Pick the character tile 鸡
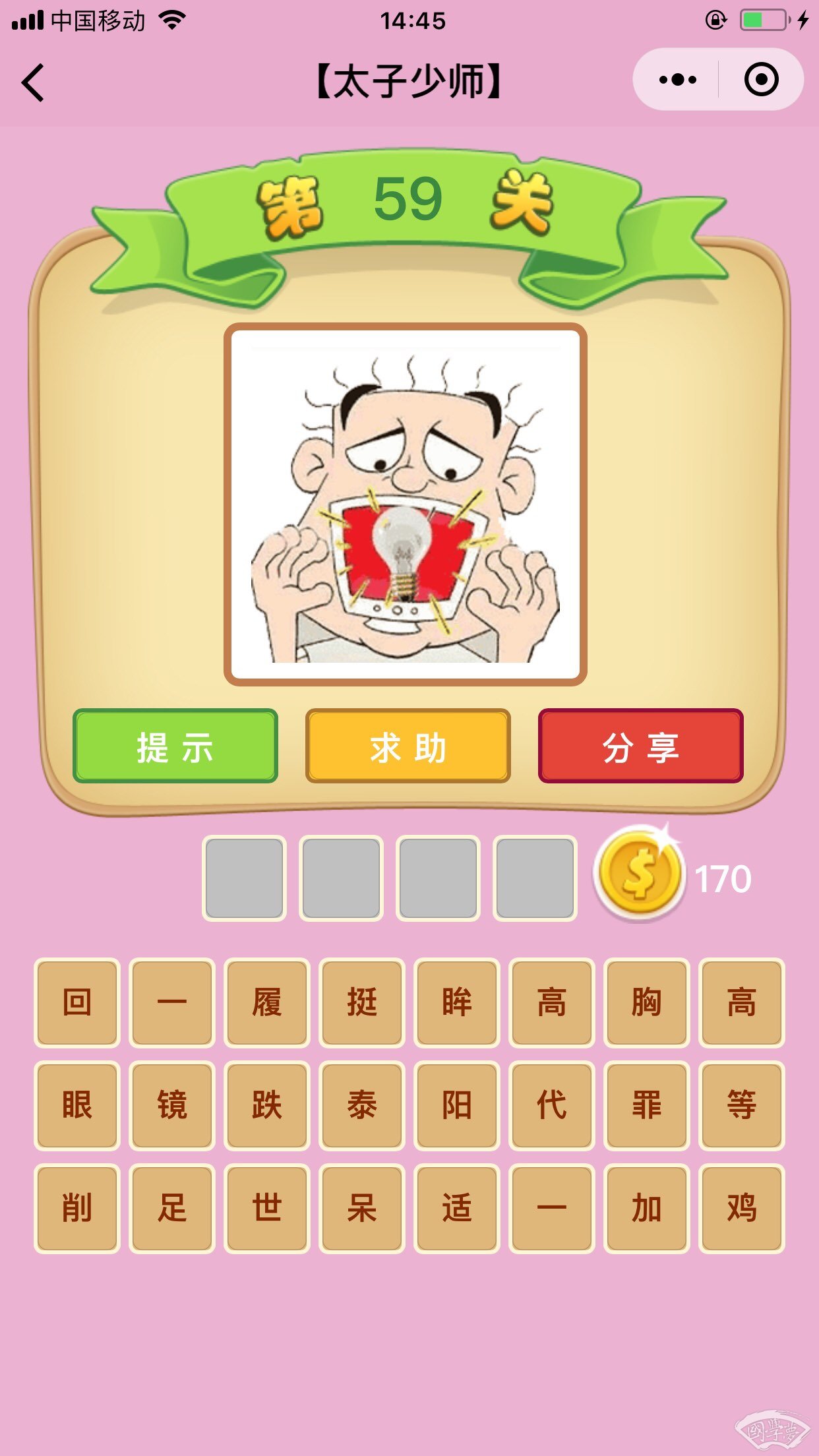819x1456 pixels. tap(741, 1208)
